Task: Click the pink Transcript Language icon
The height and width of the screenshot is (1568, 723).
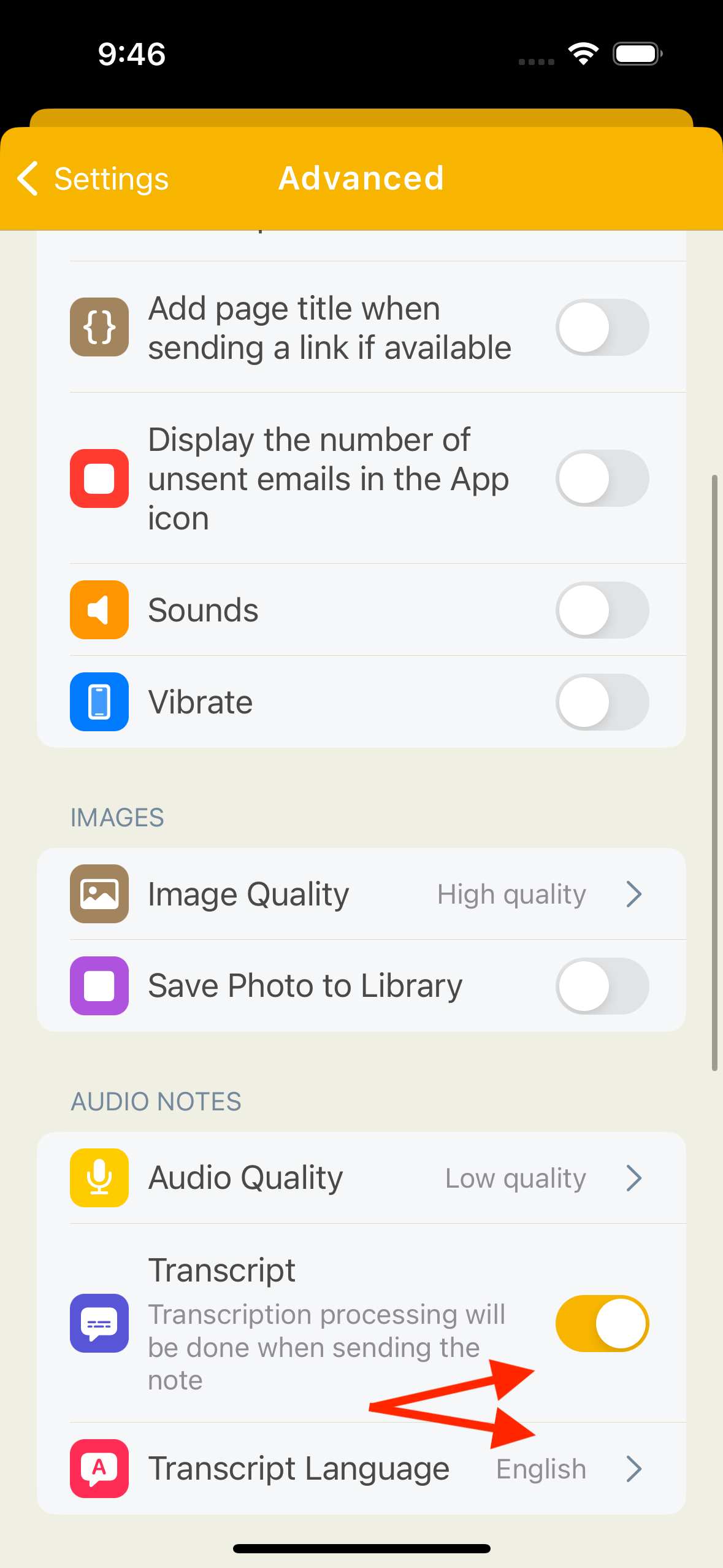Action: [x=99, y=1468]
